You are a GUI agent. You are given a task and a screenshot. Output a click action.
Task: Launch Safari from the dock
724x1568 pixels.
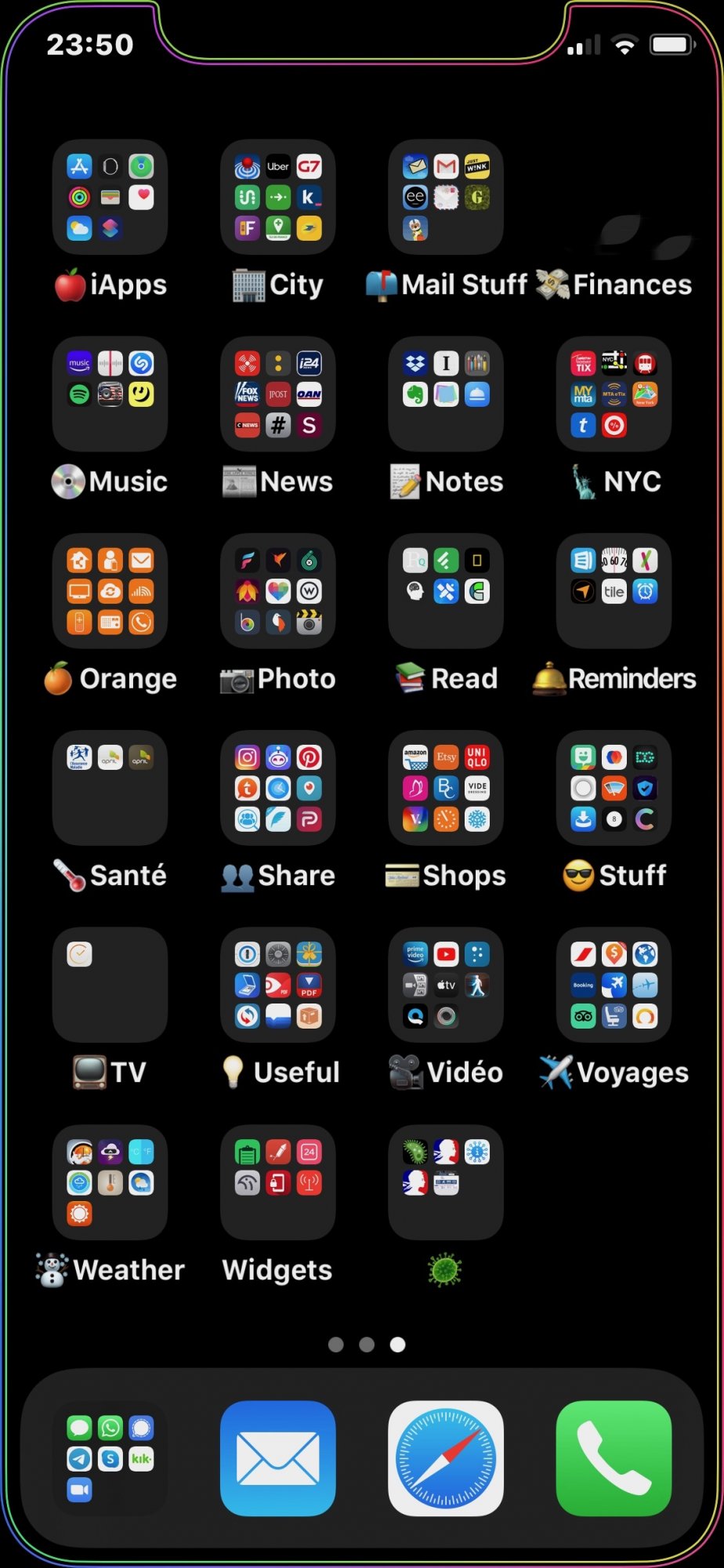point(446,1458)
